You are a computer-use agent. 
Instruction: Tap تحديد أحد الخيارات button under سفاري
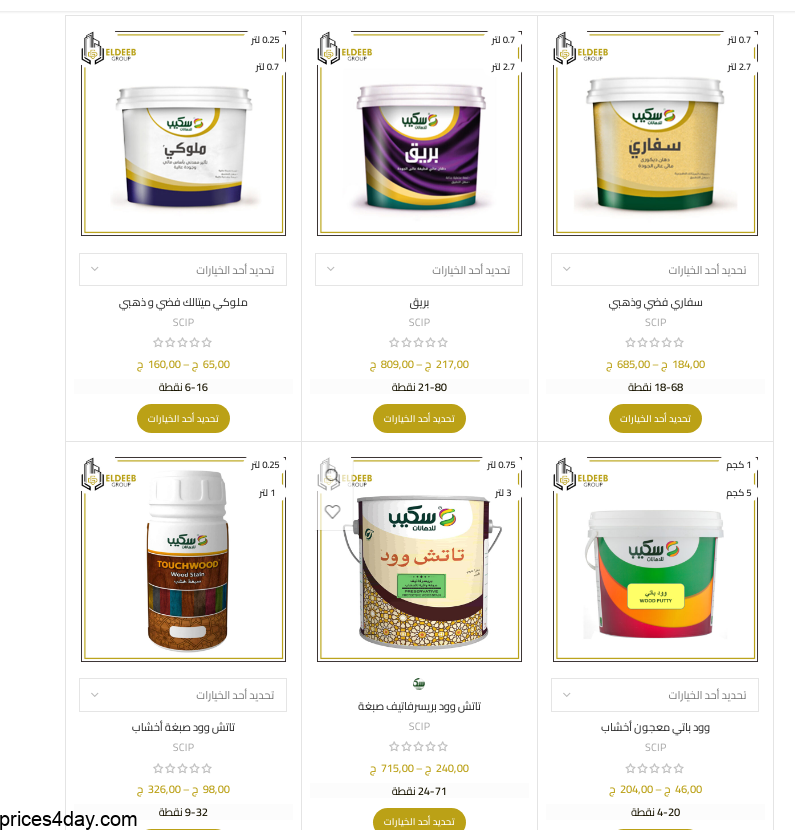pyautogui.click(x=655, y=419)
